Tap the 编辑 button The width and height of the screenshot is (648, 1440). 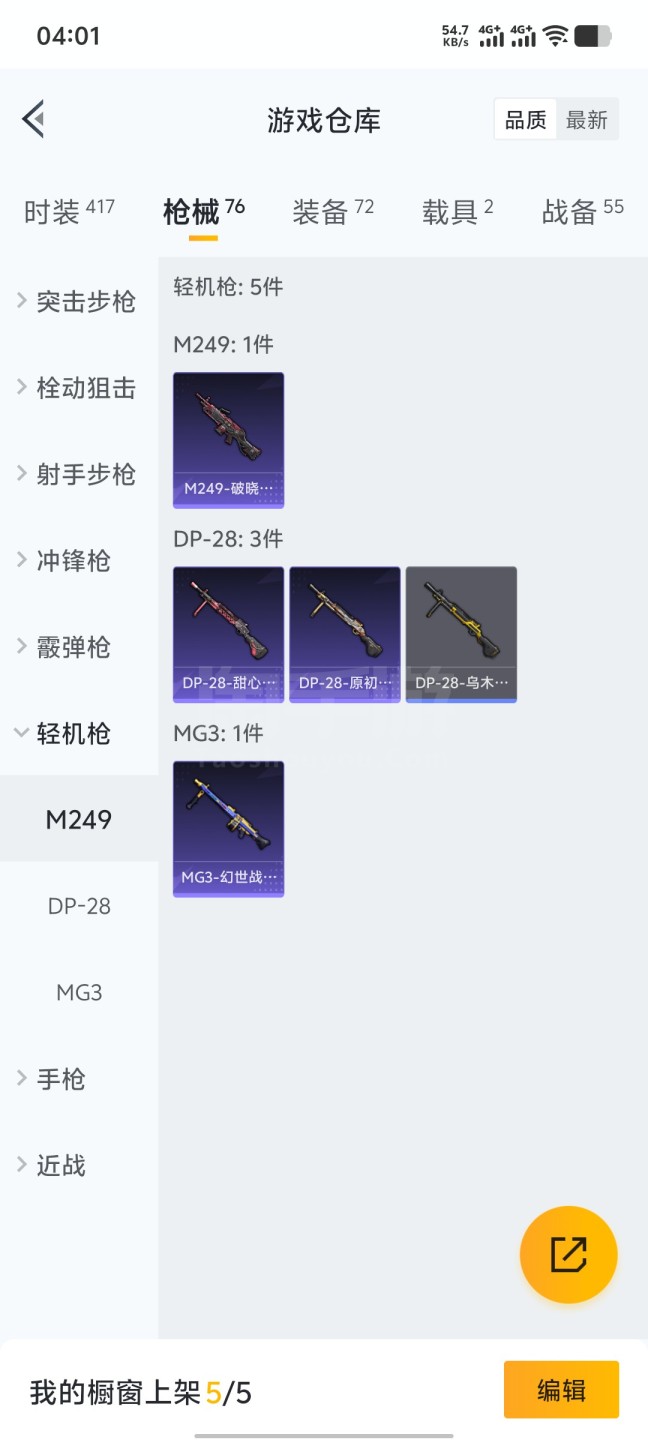point(561,1390)
